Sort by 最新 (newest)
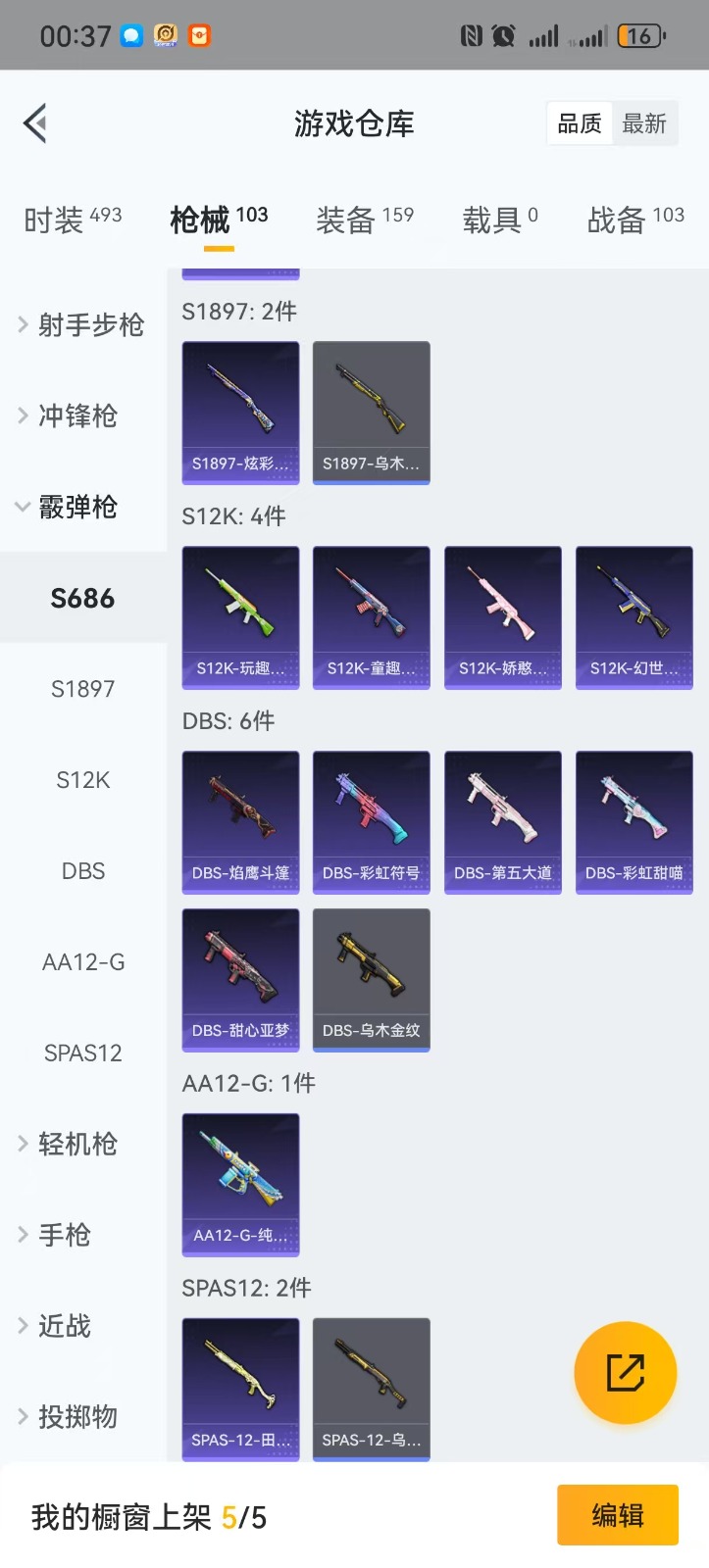 644,124
